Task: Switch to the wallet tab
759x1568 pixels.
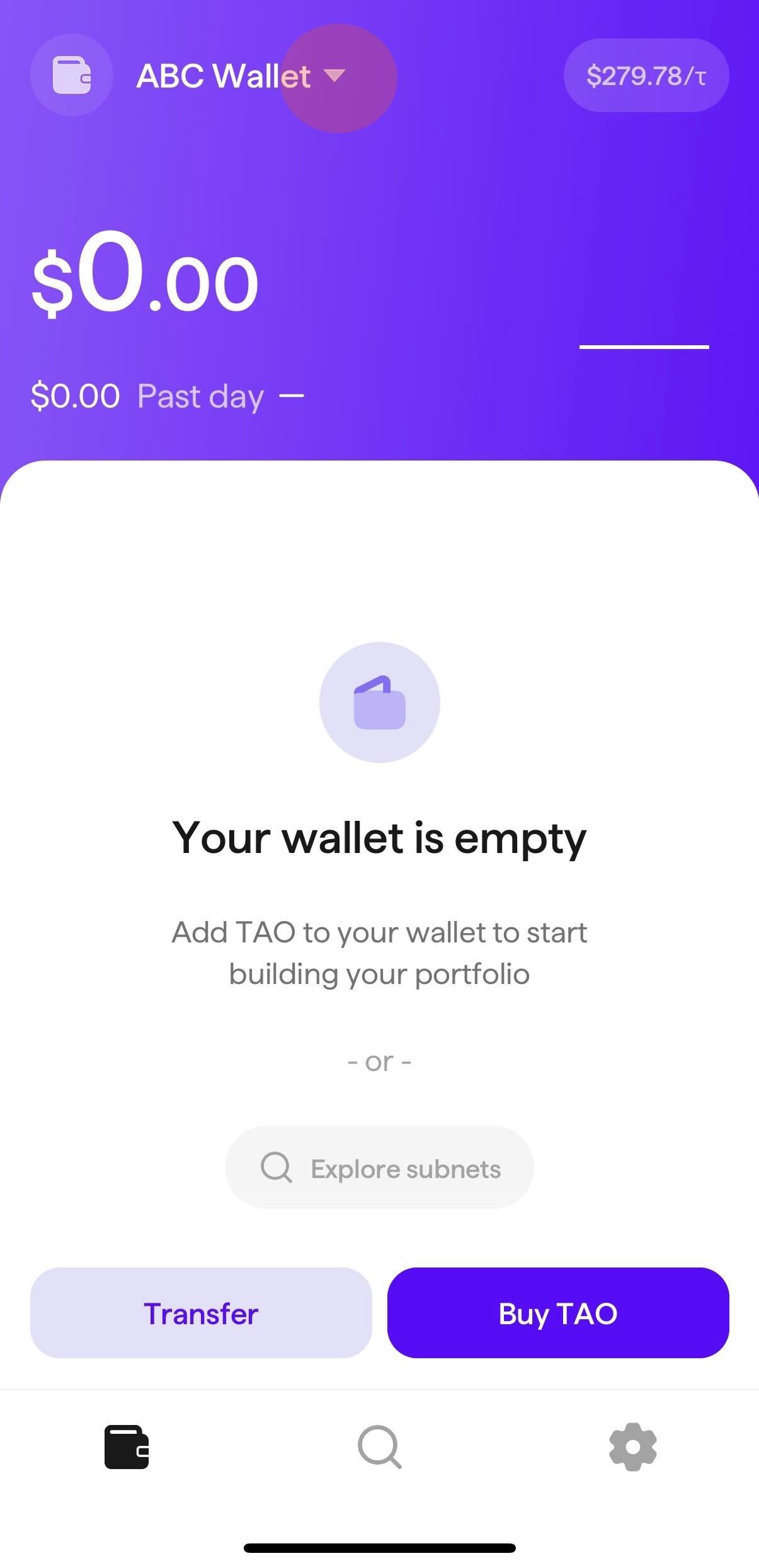Action: pos(126,1446)
